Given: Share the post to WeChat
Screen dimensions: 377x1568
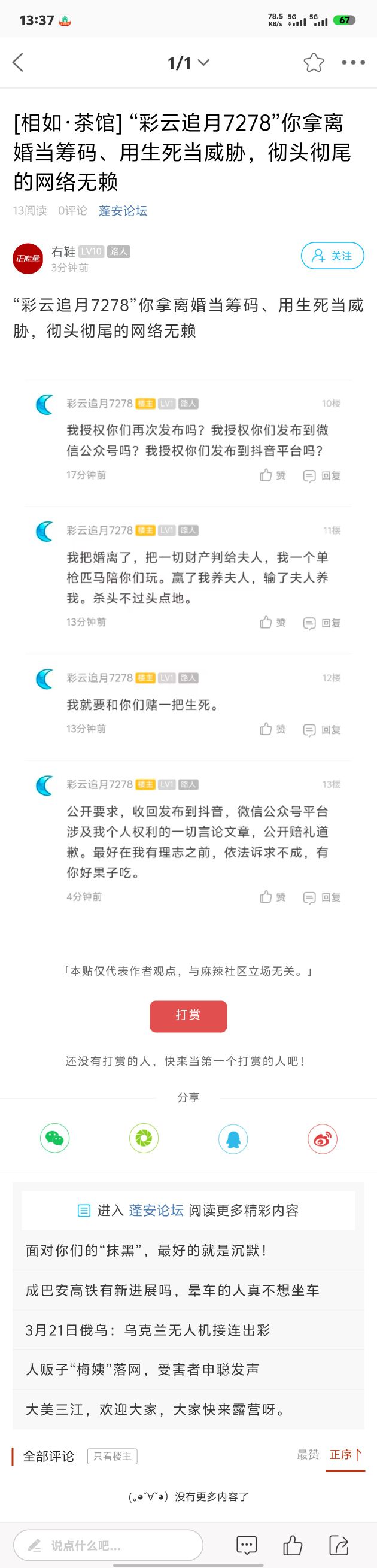Looking at the screenshot, I should [x=54, y=1138].
